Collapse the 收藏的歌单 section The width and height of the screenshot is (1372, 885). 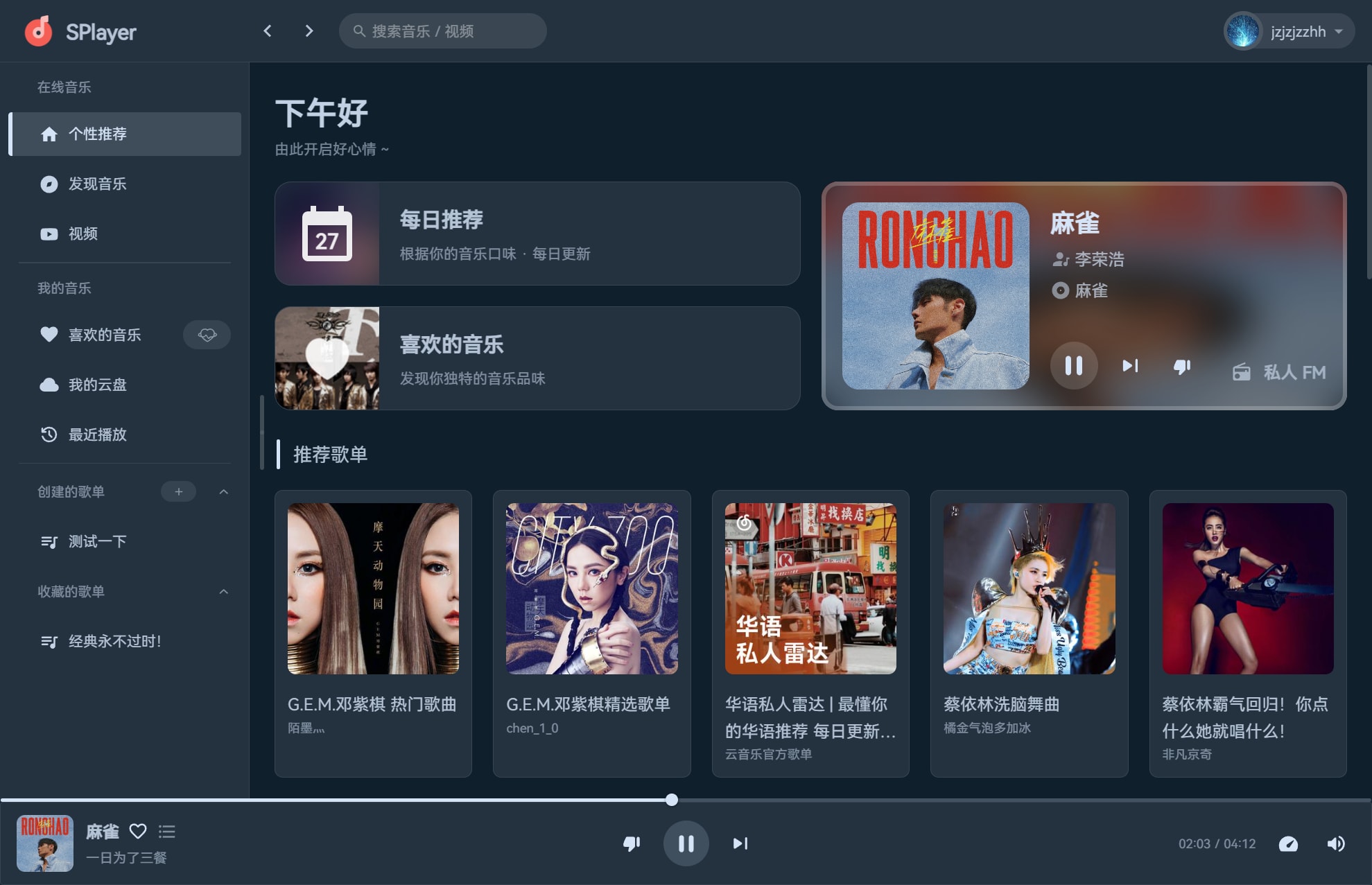223,591
